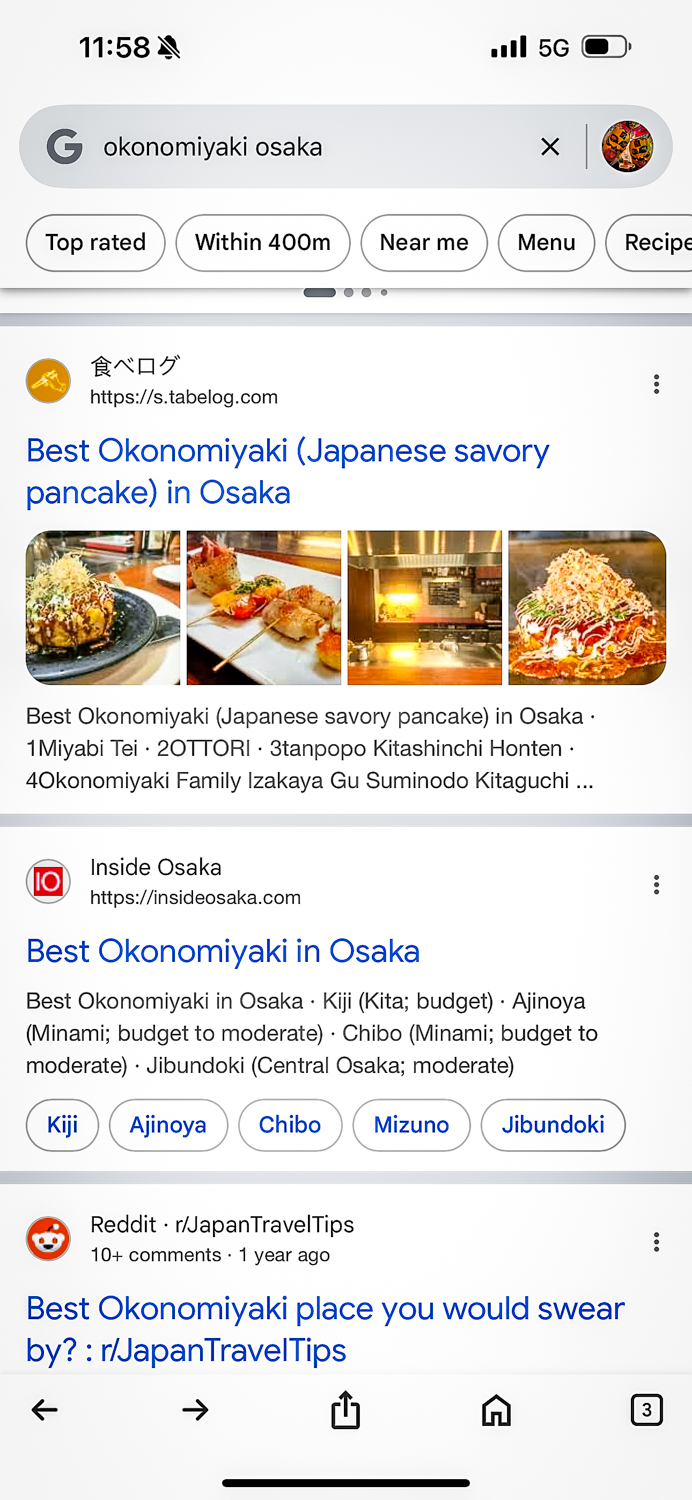Open Inside Osaka's Best Okonomiyaki in Osaka link
Image resolution: width=692 pixels, height=1500 pixels.
[223, 951]
